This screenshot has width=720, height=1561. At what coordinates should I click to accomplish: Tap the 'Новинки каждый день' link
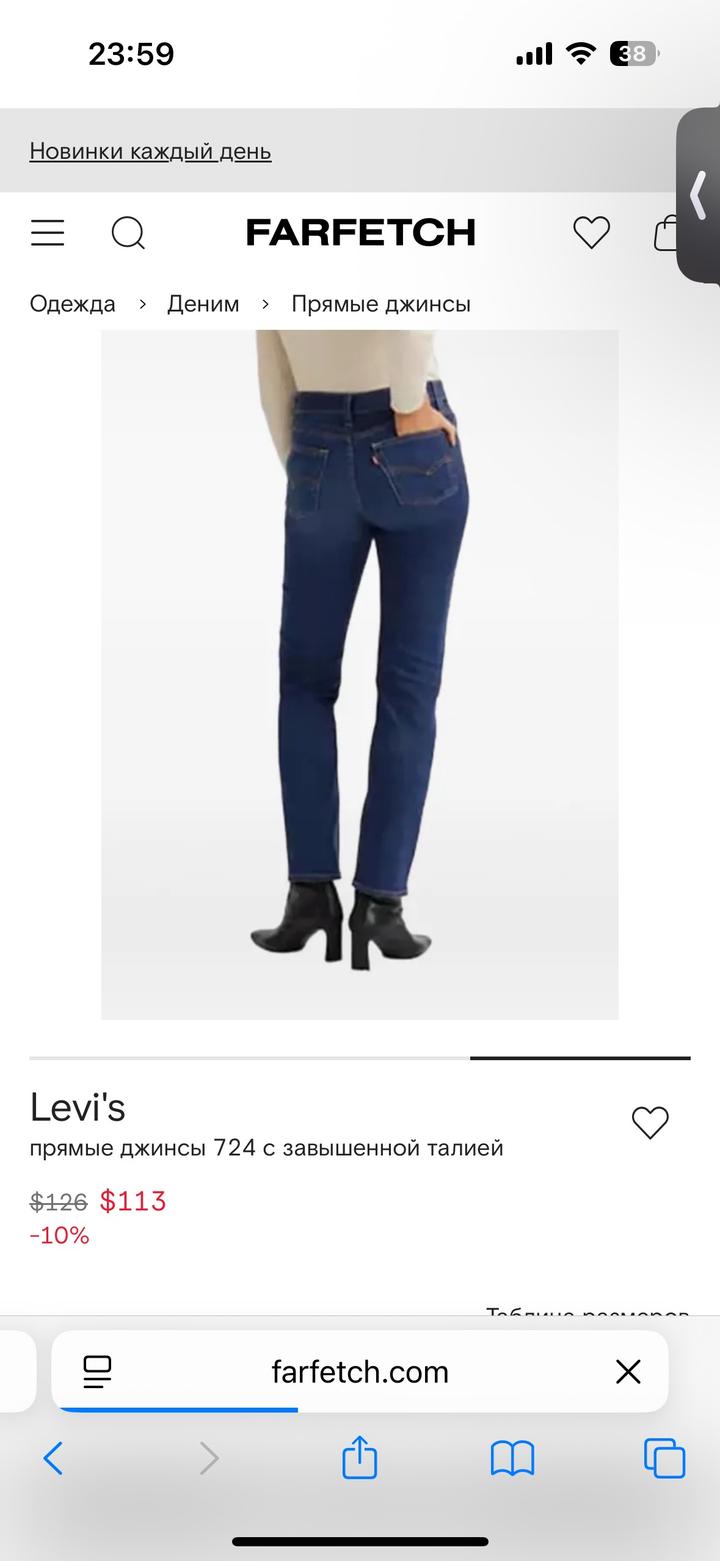[x=150, y=151]
